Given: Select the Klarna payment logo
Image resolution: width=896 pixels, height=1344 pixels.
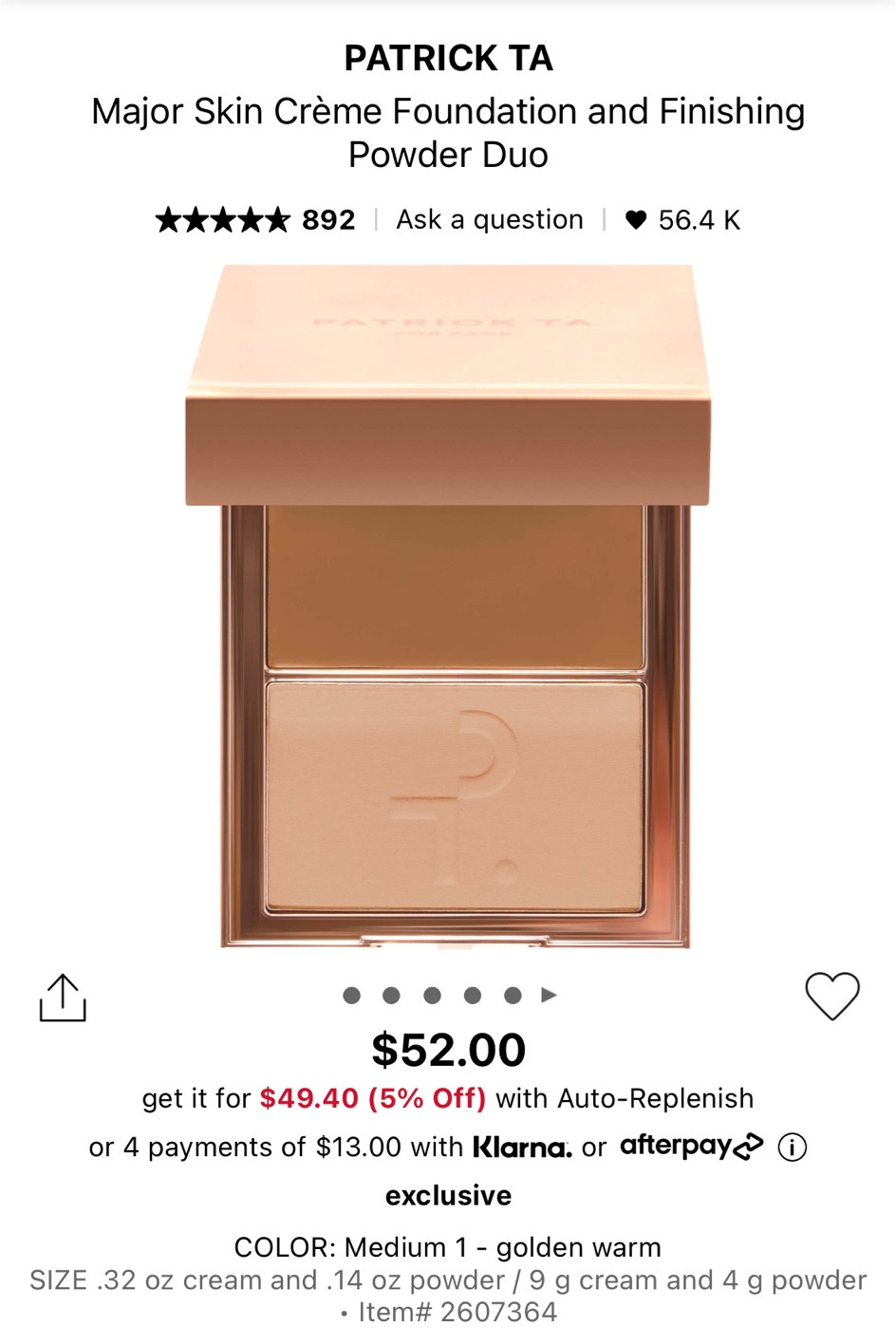Looking at the screenshot, I should [x=521, y=1146].
